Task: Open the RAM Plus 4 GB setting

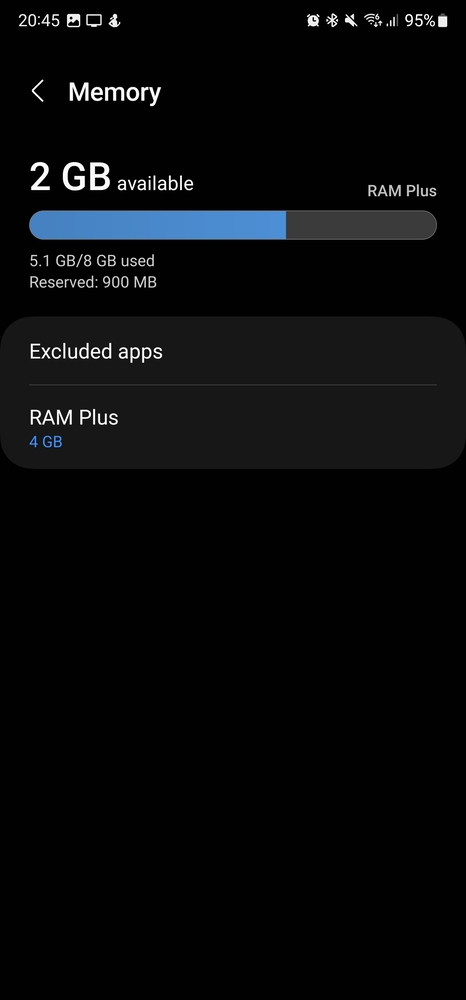Action: tap(233, 427)
